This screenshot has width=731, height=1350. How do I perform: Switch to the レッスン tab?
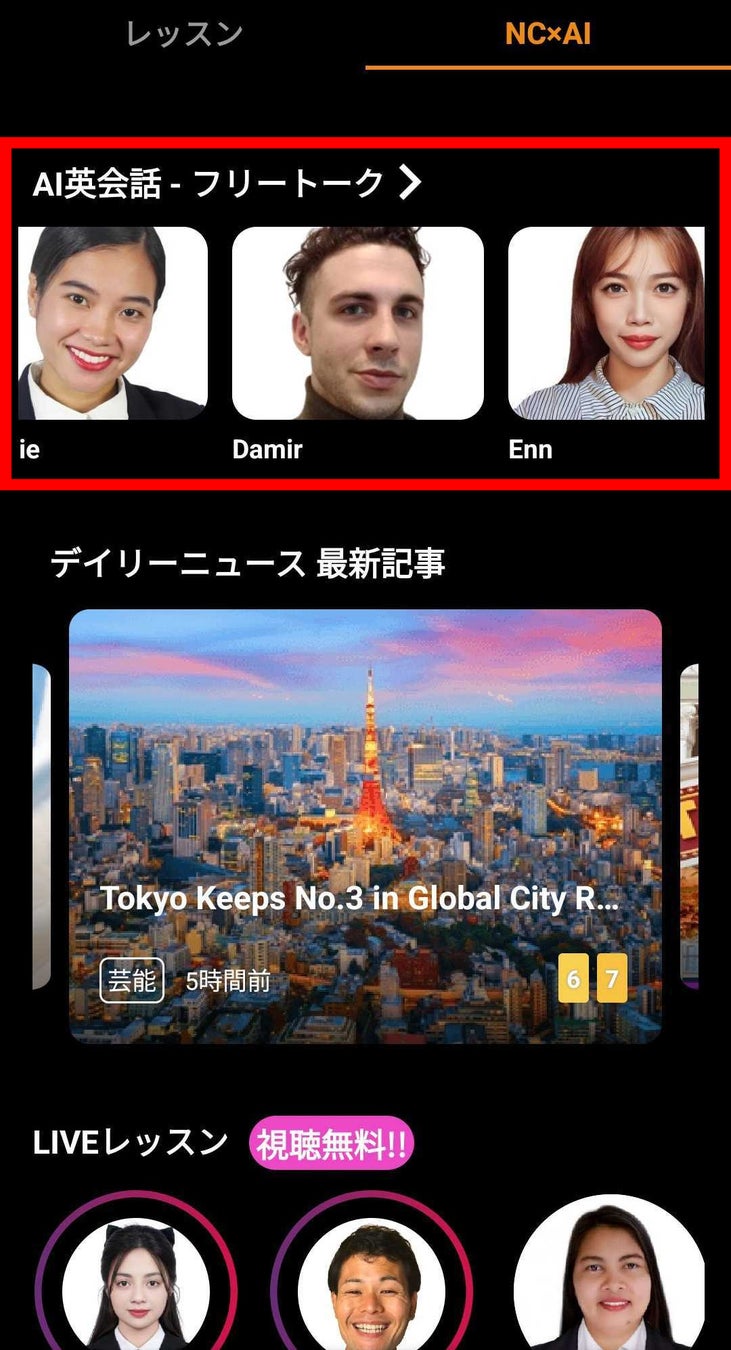[x=184, y=34]
